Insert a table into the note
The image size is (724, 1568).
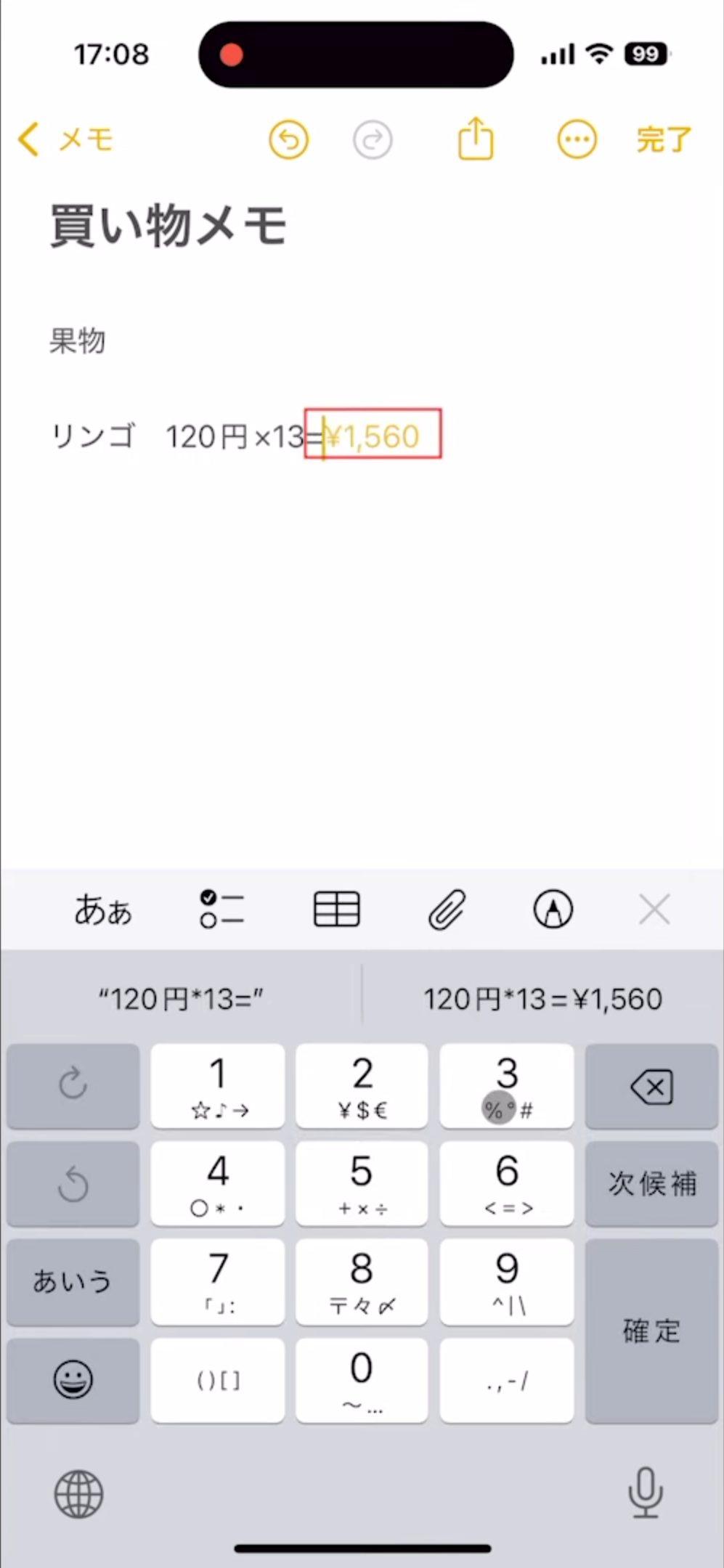pyautogui.click(x=337, y=909)
